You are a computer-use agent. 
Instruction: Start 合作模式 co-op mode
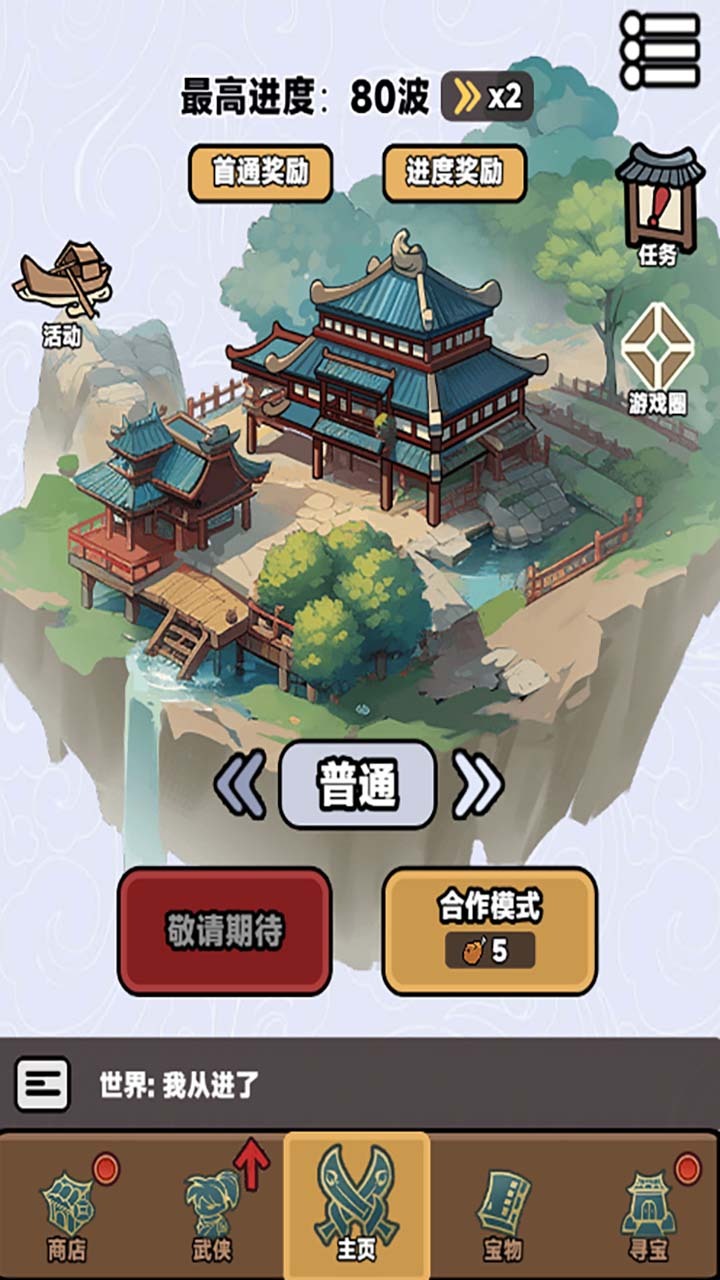(490, 931)
